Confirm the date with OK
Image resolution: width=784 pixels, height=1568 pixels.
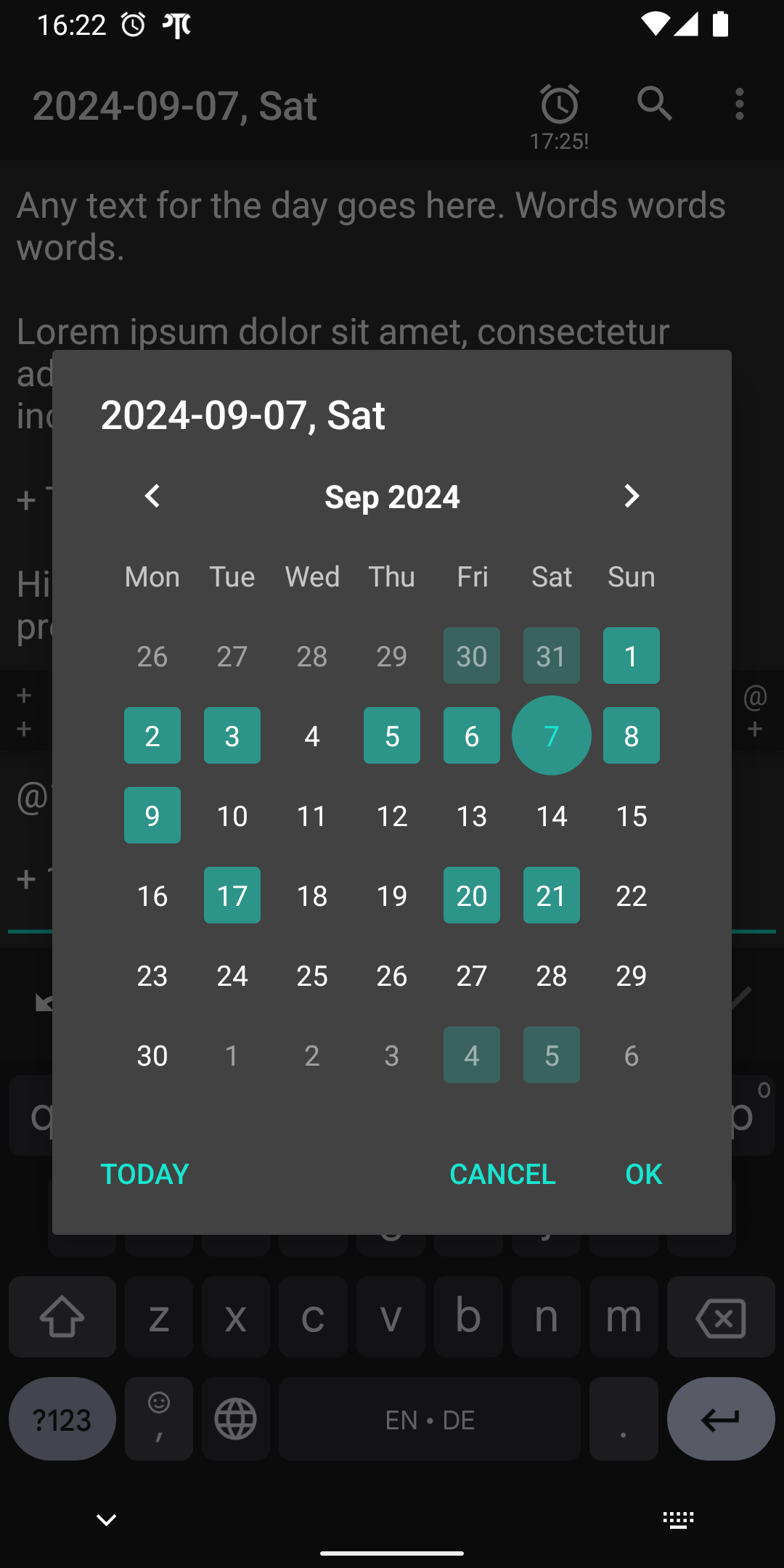coord(643,1174)
